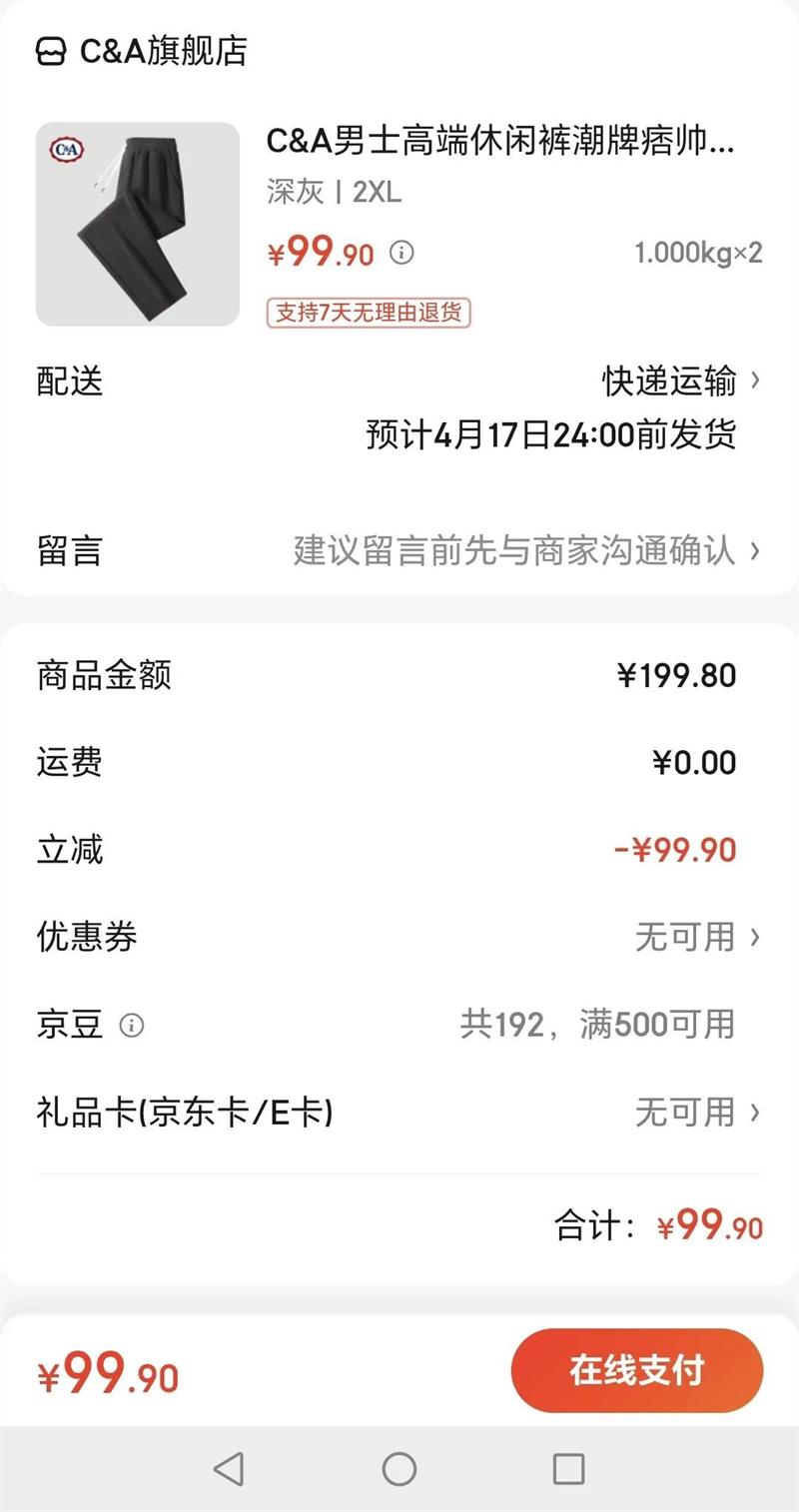Open the C&A旗舰店 store page
This screenshot has height=1512, width=799.
coord(142,51)
